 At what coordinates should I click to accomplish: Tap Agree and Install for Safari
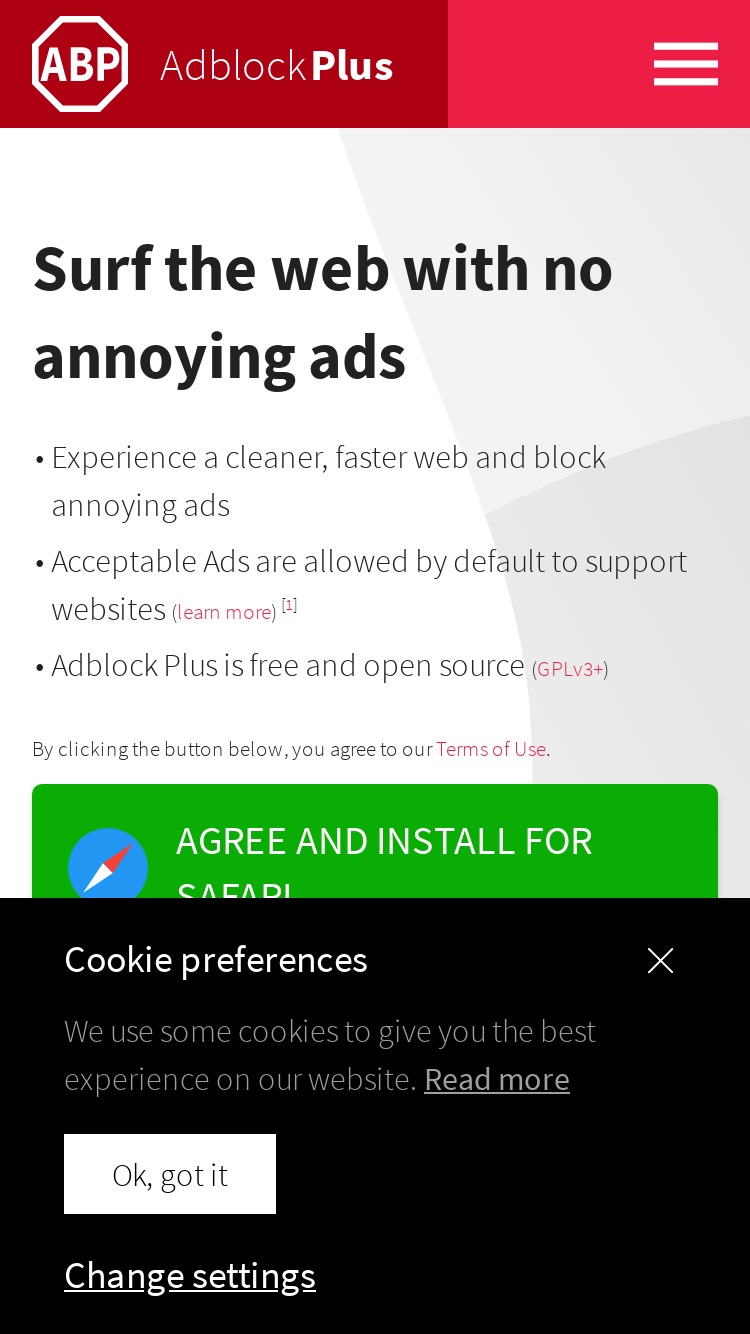click(x=375, y=841)
